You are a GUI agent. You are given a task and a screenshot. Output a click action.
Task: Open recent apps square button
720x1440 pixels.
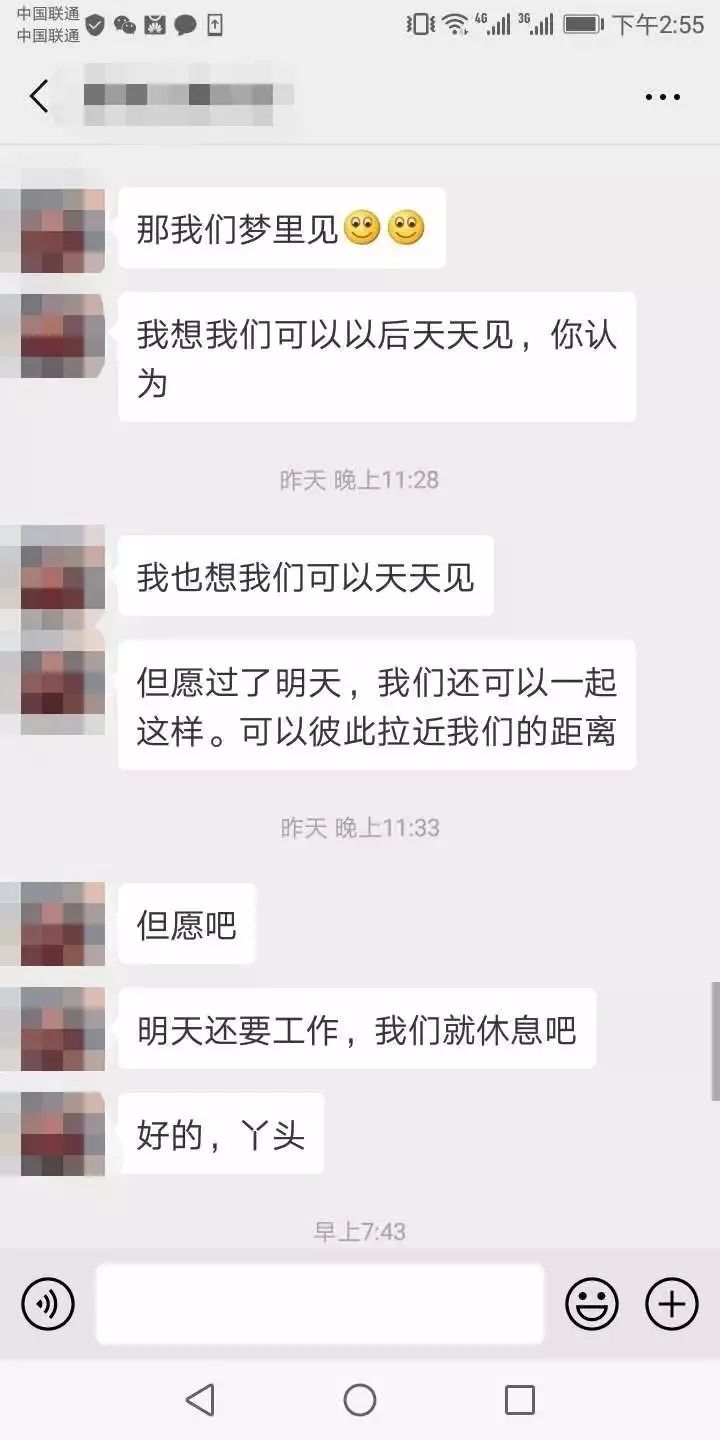519,1399
